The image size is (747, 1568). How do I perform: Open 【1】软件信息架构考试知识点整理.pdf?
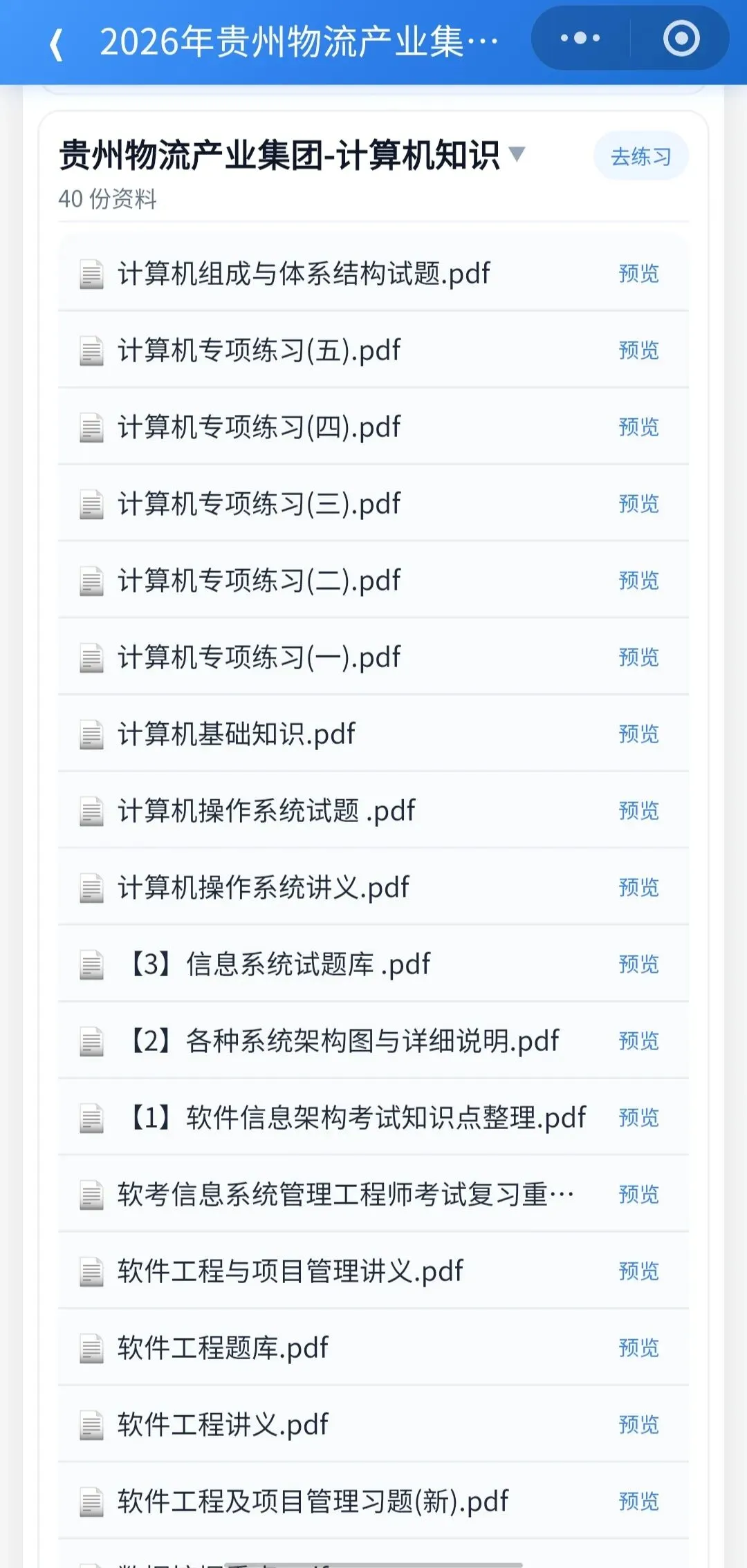[373, 1117]
